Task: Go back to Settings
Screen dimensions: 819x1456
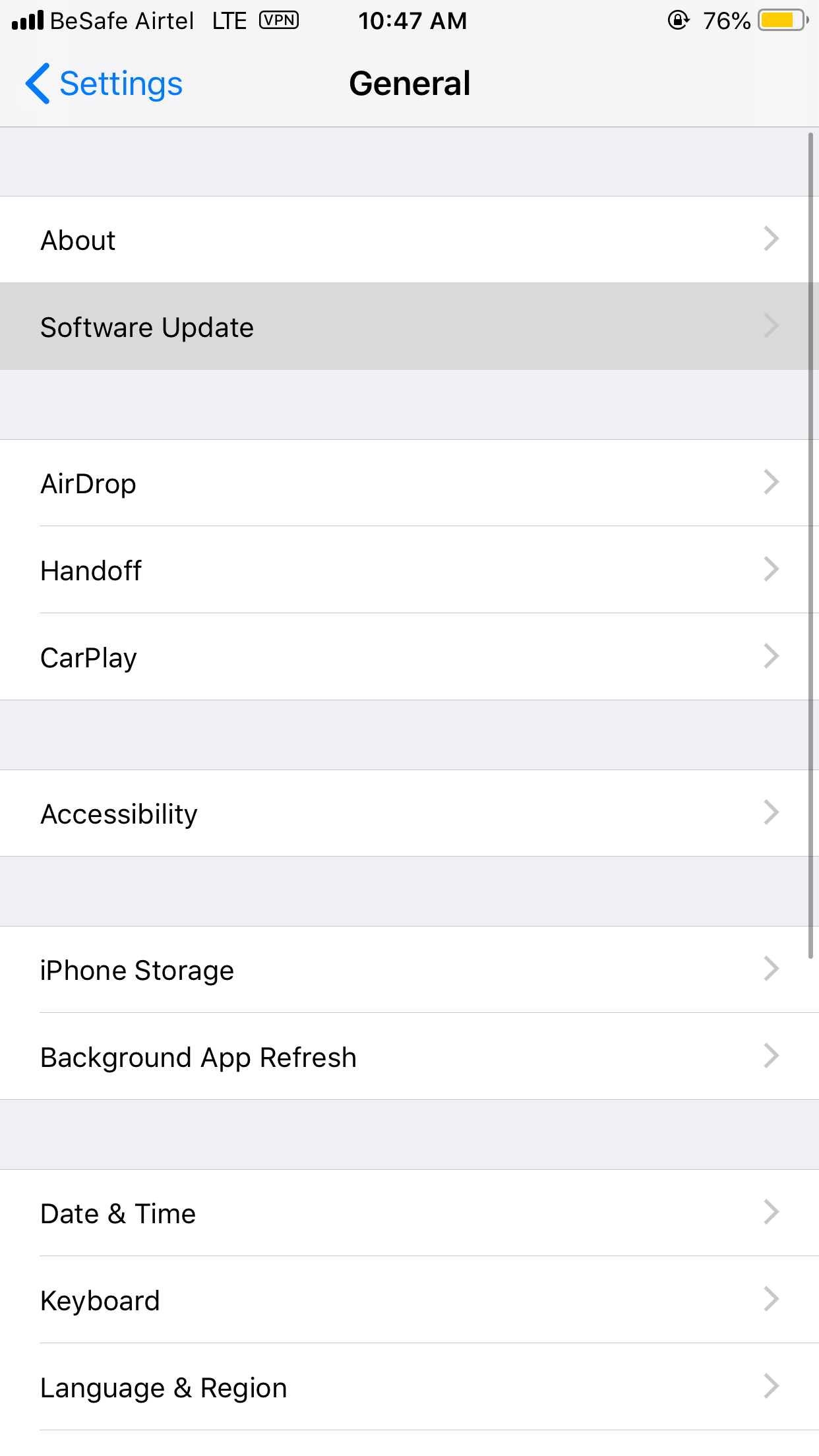Action: click(104, 84)
